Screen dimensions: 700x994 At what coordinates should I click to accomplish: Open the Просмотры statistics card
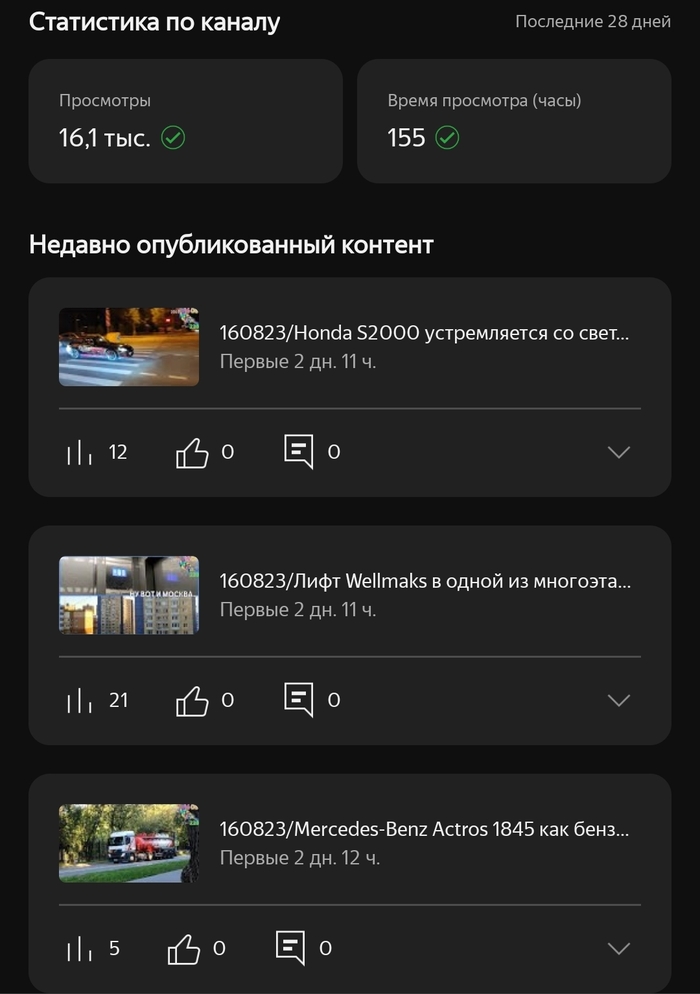pyautogui.click(x=185, y=121)
